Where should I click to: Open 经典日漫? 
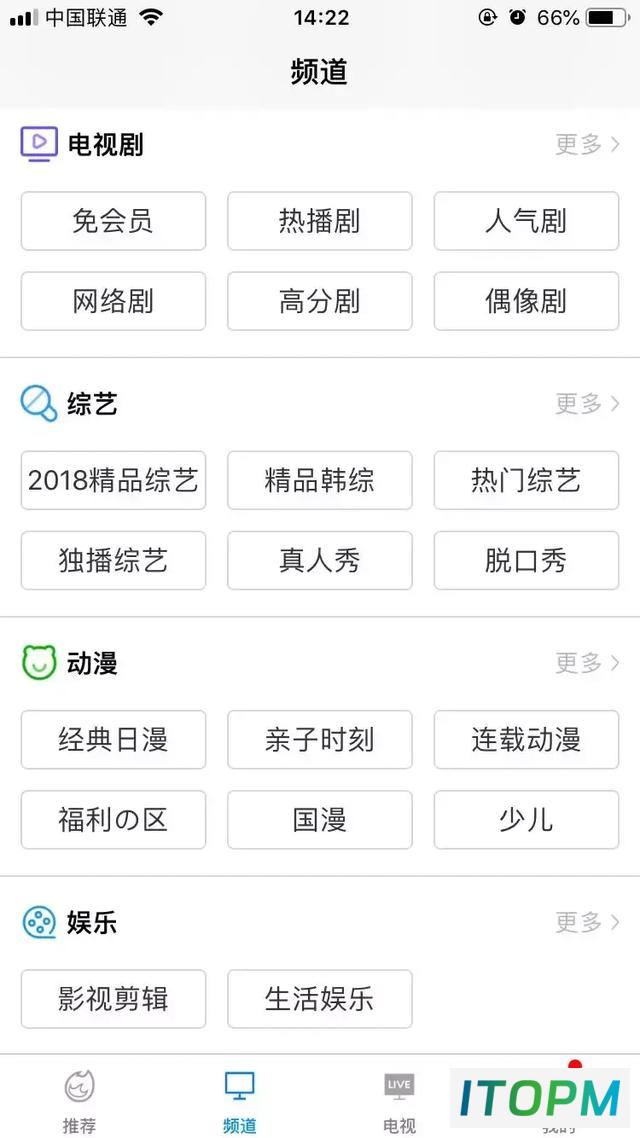[x=113, y=740]
